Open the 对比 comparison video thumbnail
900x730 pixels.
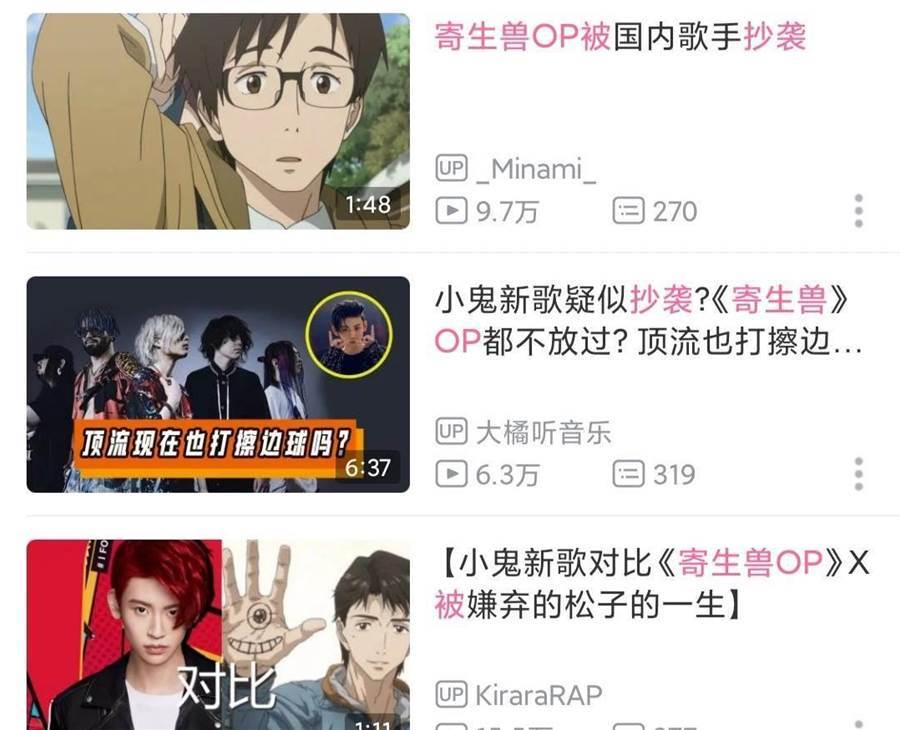pos(218,635)
